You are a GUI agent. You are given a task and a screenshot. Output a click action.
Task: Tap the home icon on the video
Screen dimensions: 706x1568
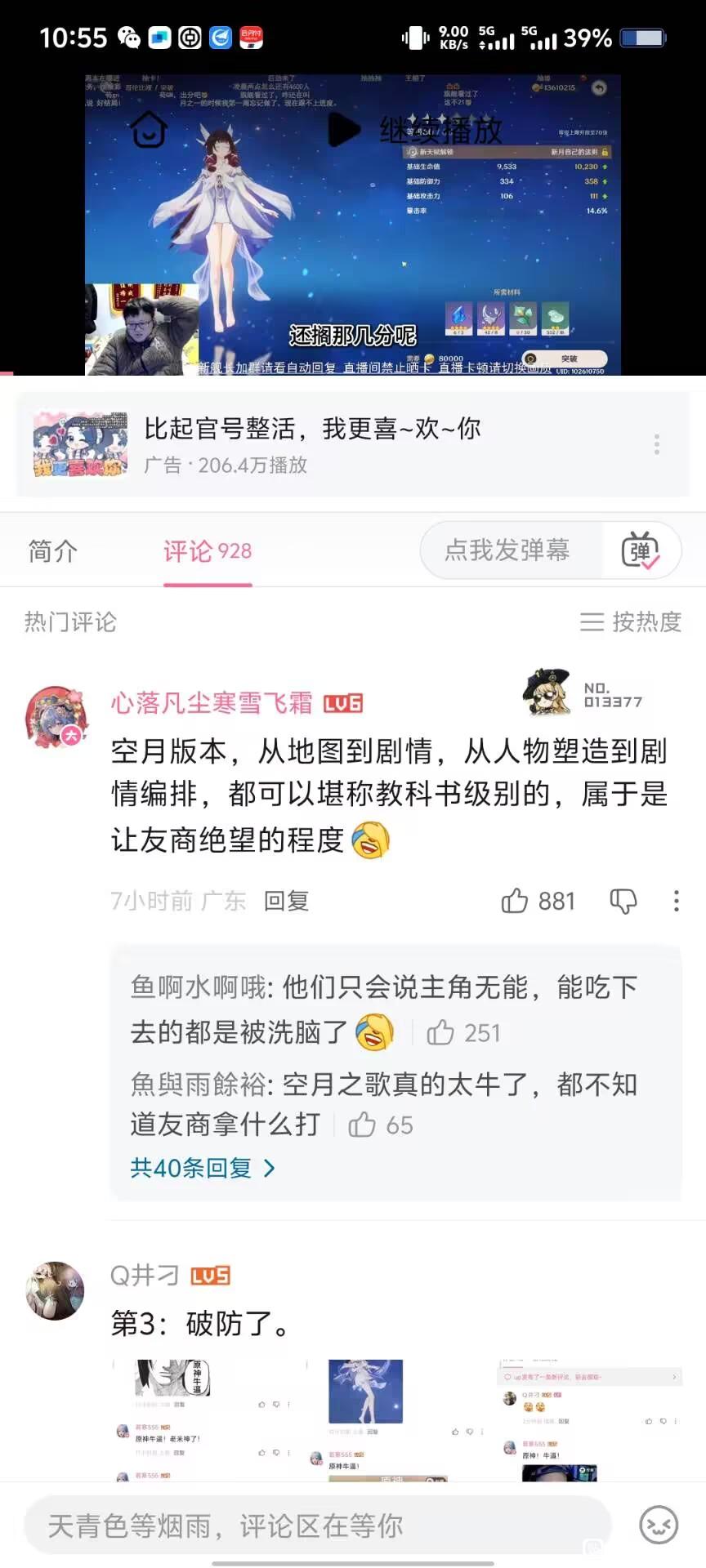coord(150,129)
